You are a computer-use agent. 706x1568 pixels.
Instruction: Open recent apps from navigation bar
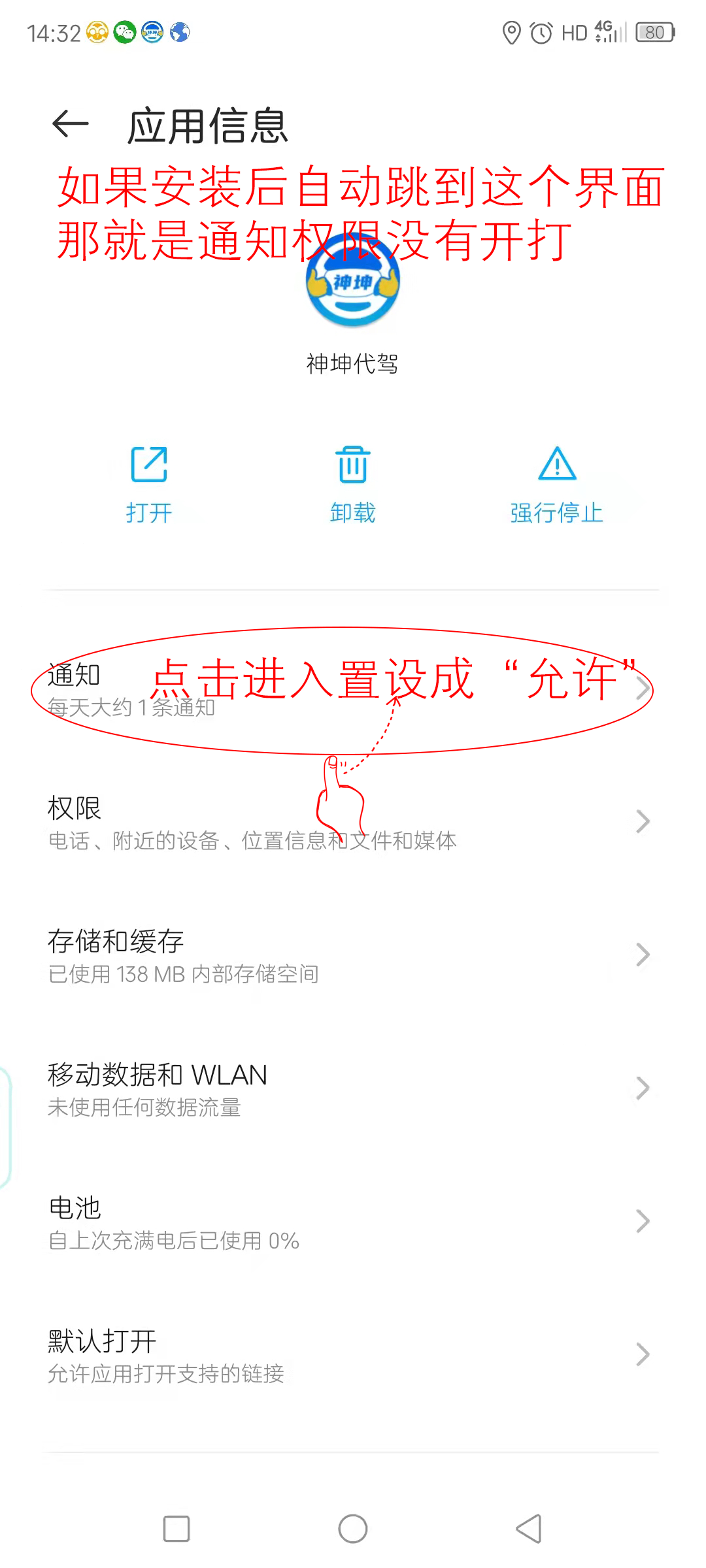pyautogui.click(x=176, y=1529)
